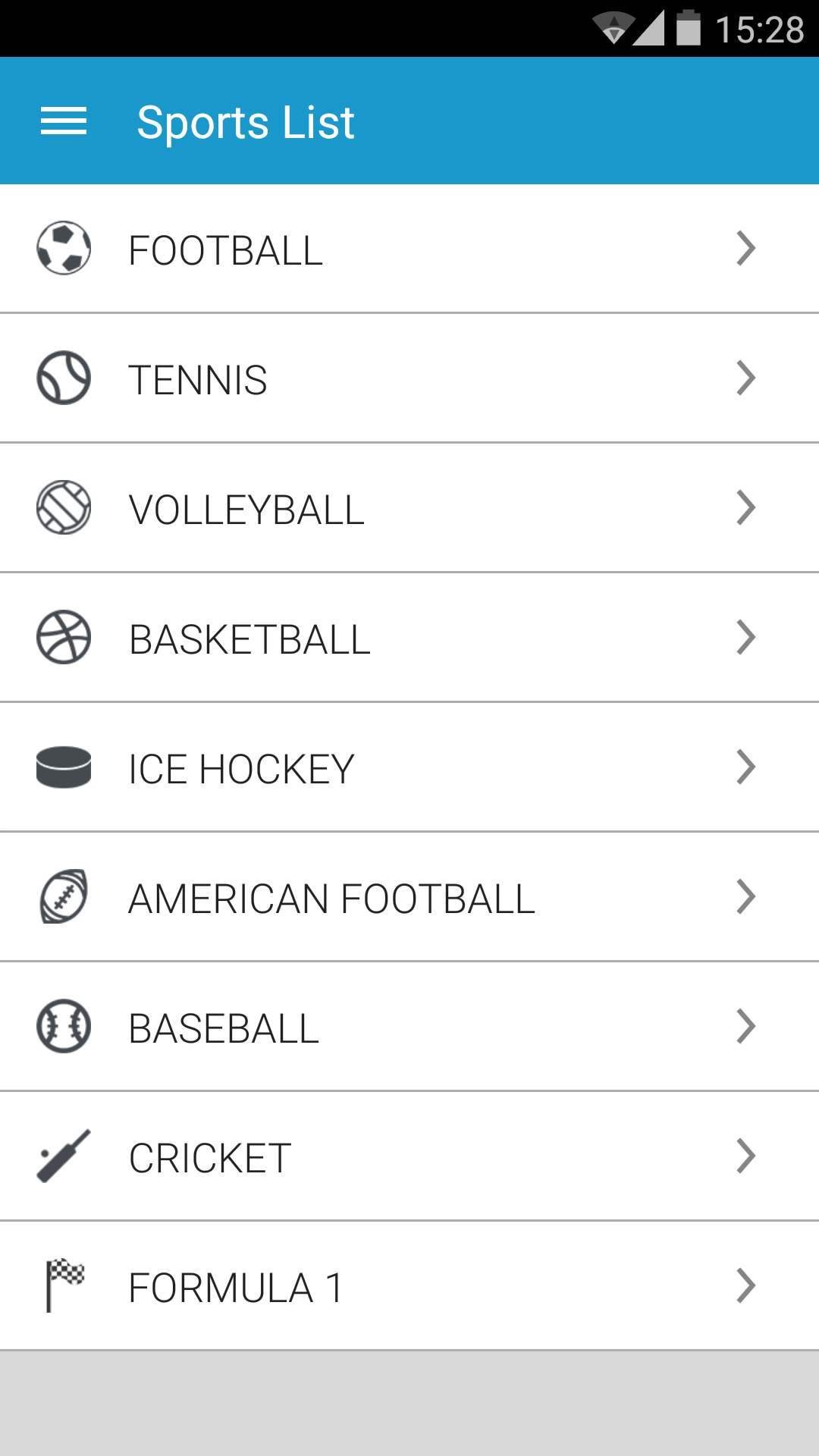819x1456 pixels.
Task: Choose Ice Hockey
Action: [409, 767]
